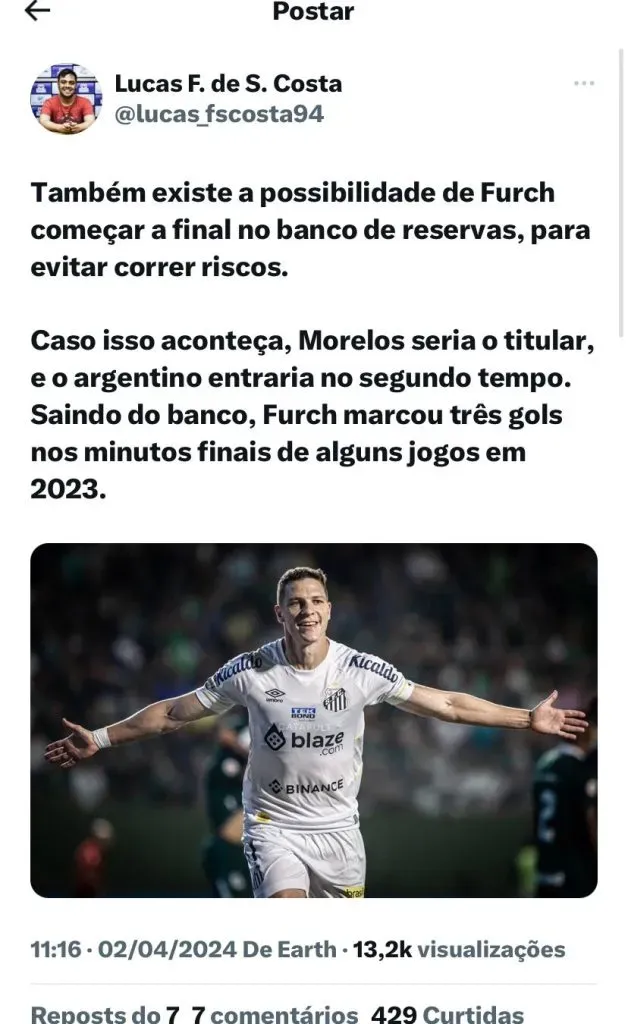This screenshot has width=628, height=1024.
Task: Visit the @lucas_fscosta94 profile handle
Action: click(x=219, y=114)
